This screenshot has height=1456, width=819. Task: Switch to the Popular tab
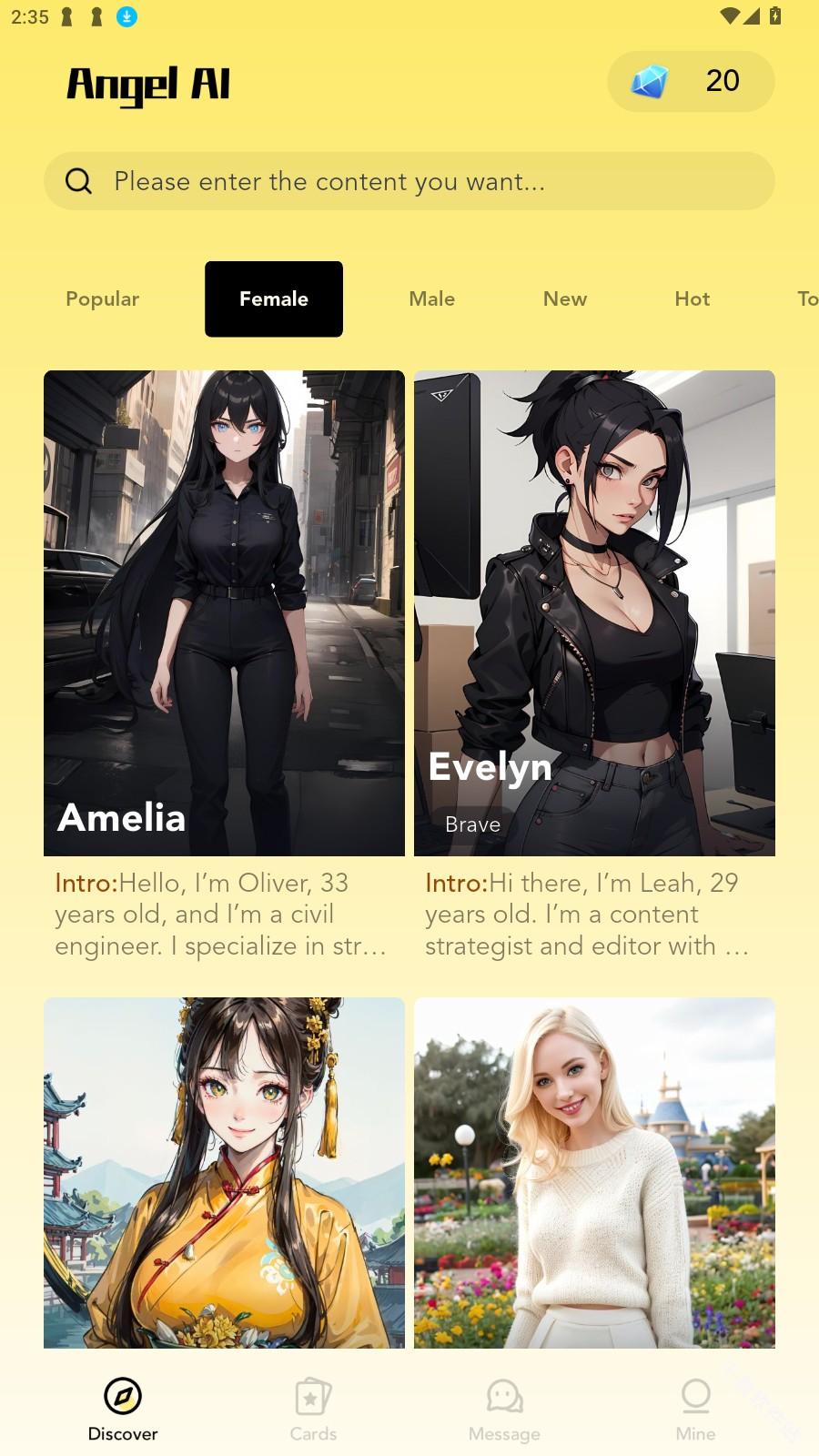point(102,298)
